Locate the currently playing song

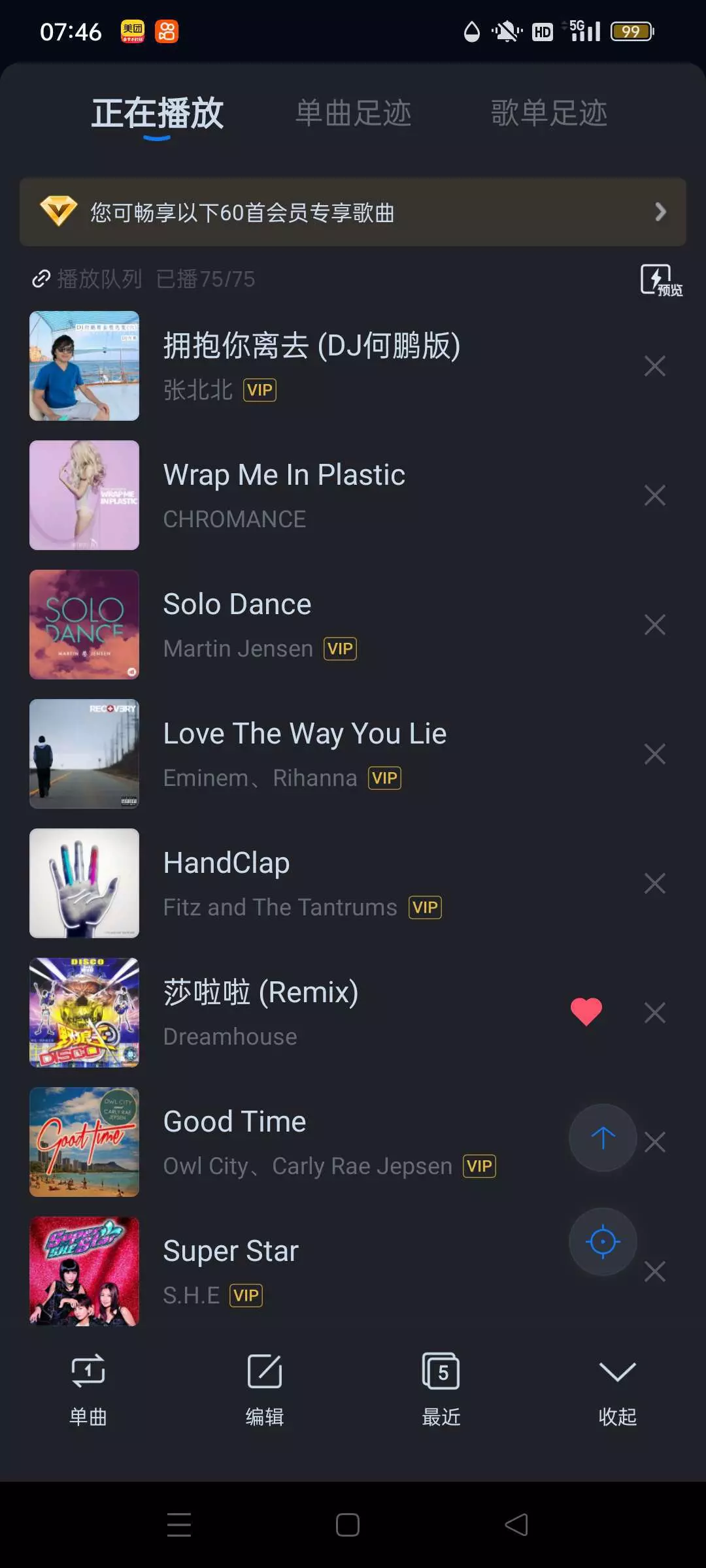pos(603,1241)
